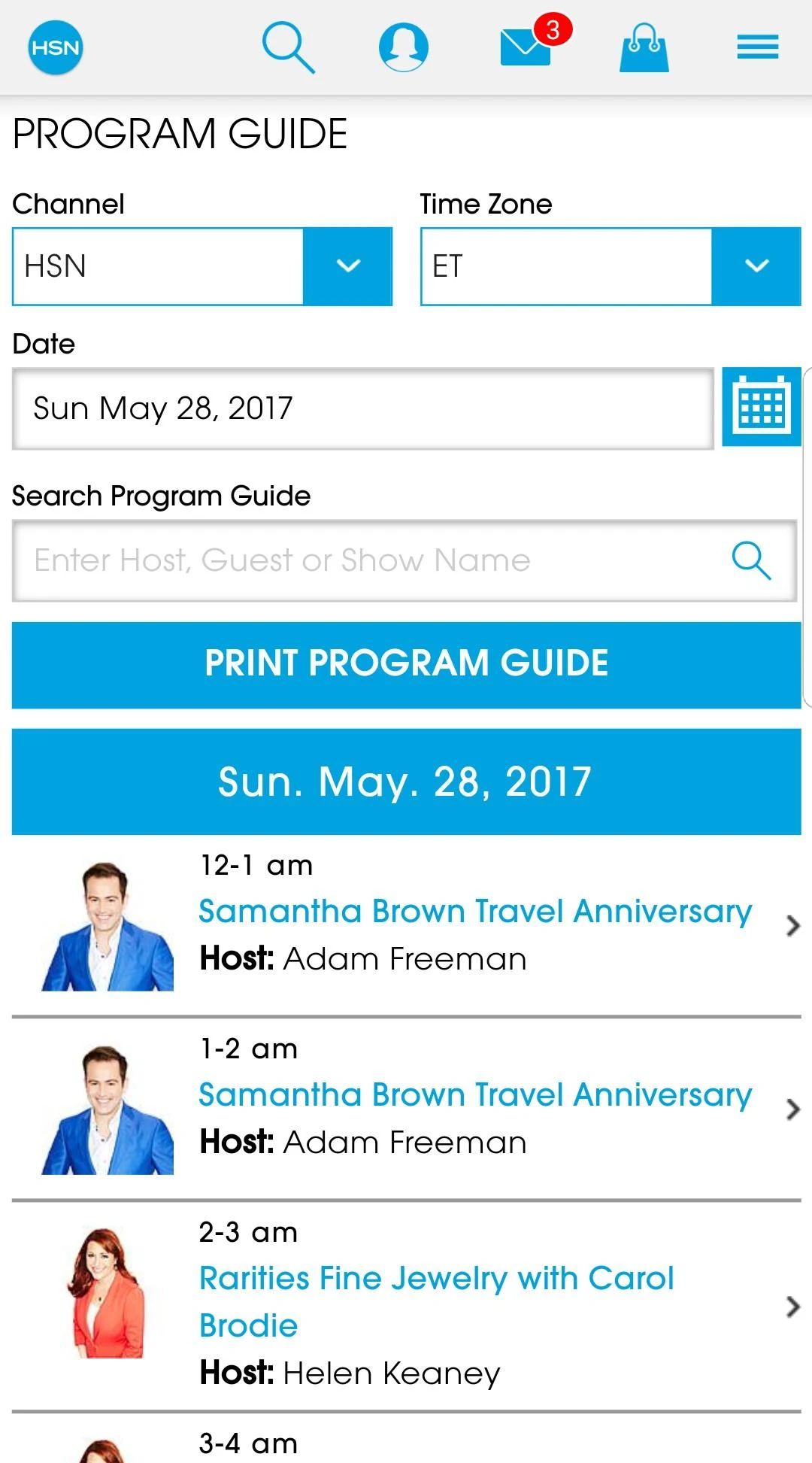Open the hamburger menu

coord(757,47)
